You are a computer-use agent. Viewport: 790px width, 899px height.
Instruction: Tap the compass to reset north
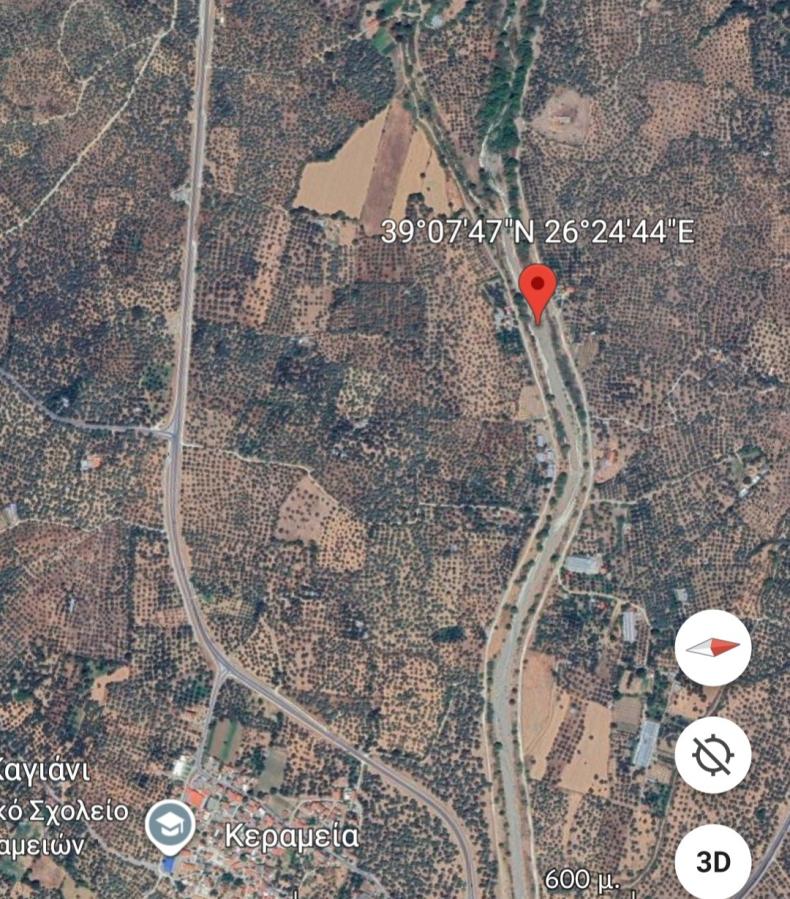point(713,648)
